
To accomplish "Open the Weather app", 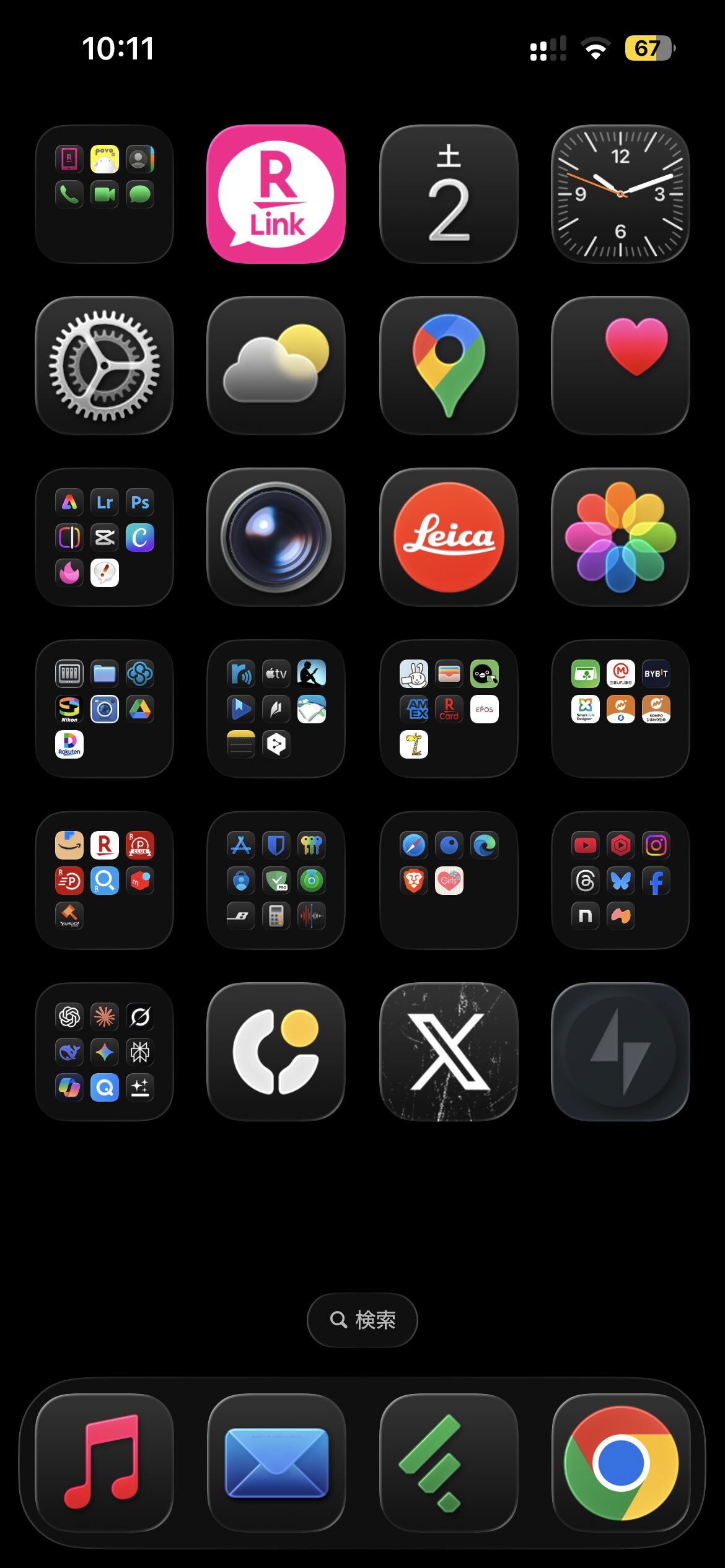I will tap(276, 365).
